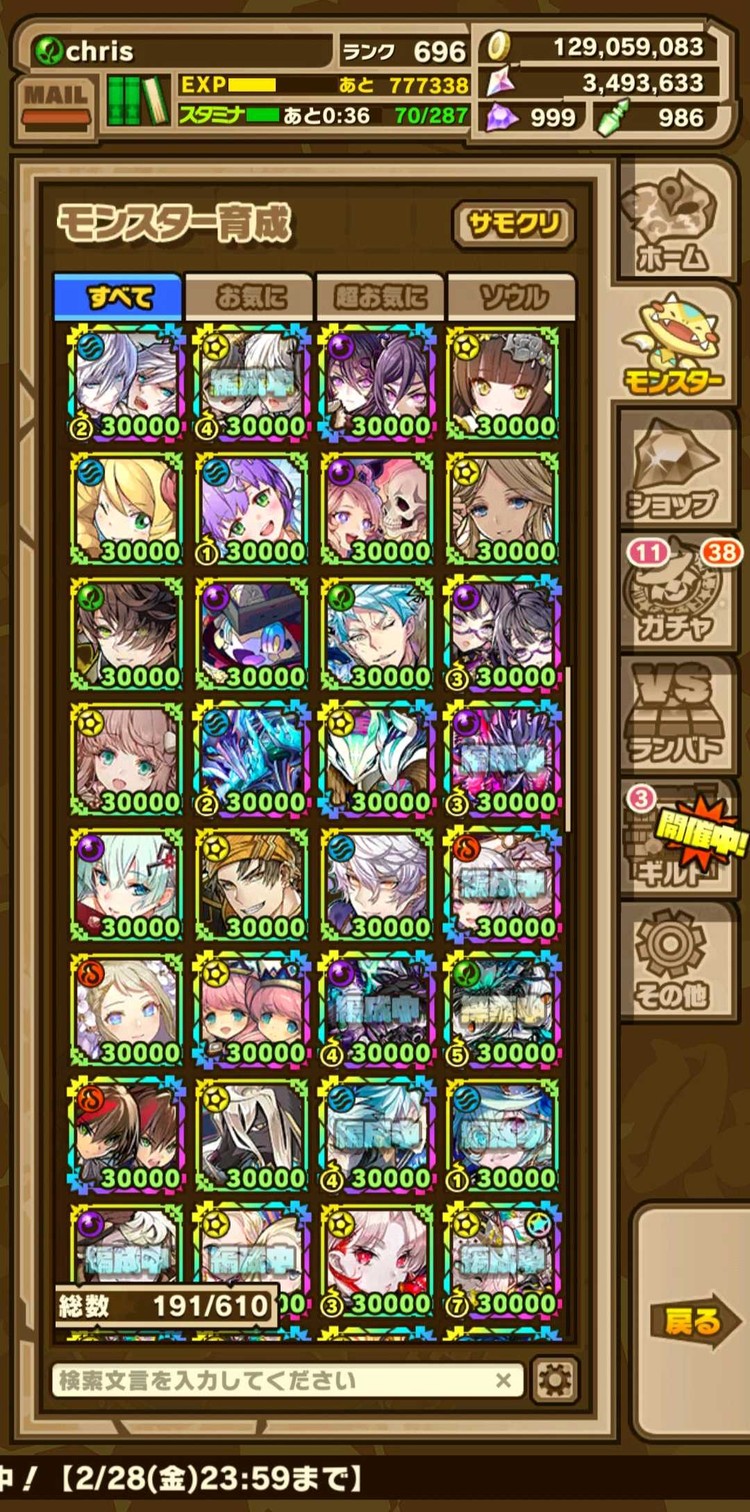Switch to the お気に tab
750x1512 pixels.
coord(248,297)
